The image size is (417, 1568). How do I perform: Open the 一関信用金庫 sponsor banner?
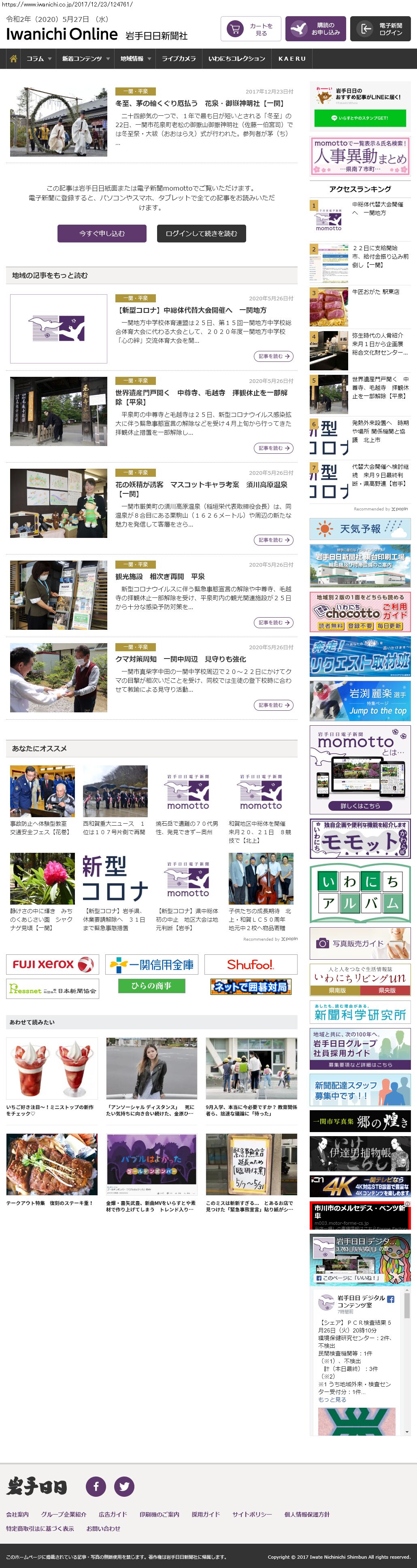pos(153,964)
